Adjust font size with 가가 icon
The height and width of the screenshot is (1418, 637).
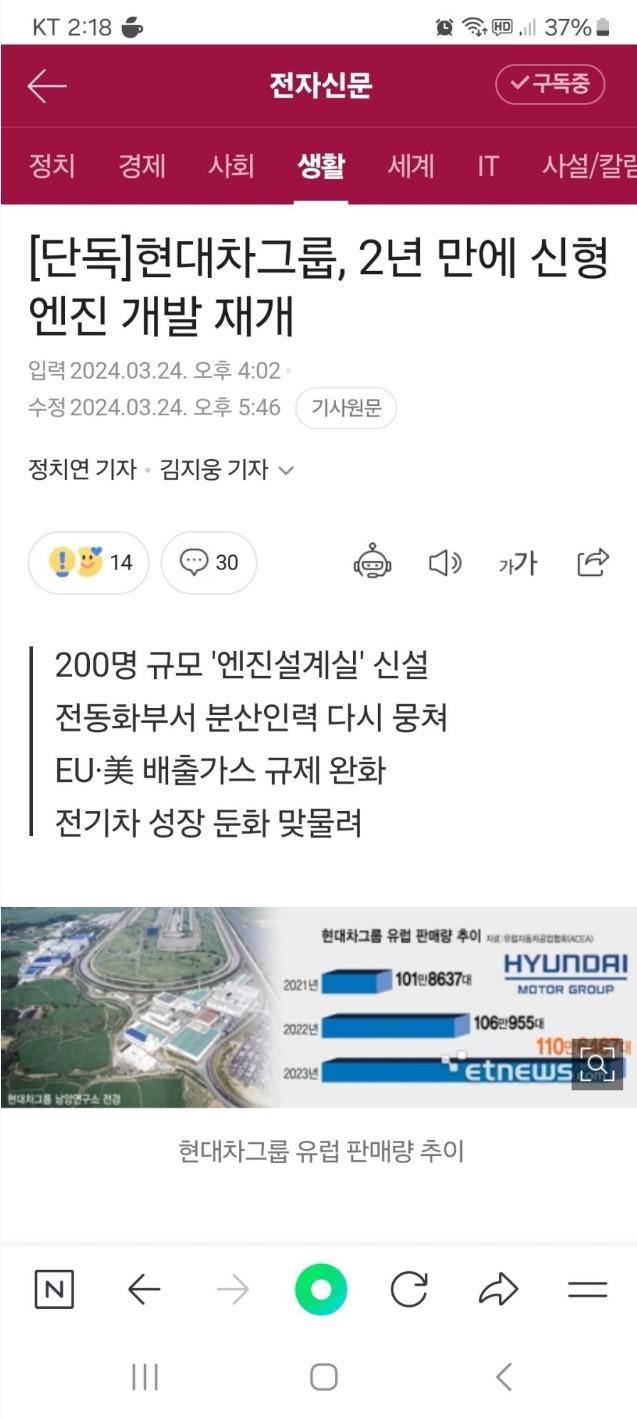[x=518, y=563]
